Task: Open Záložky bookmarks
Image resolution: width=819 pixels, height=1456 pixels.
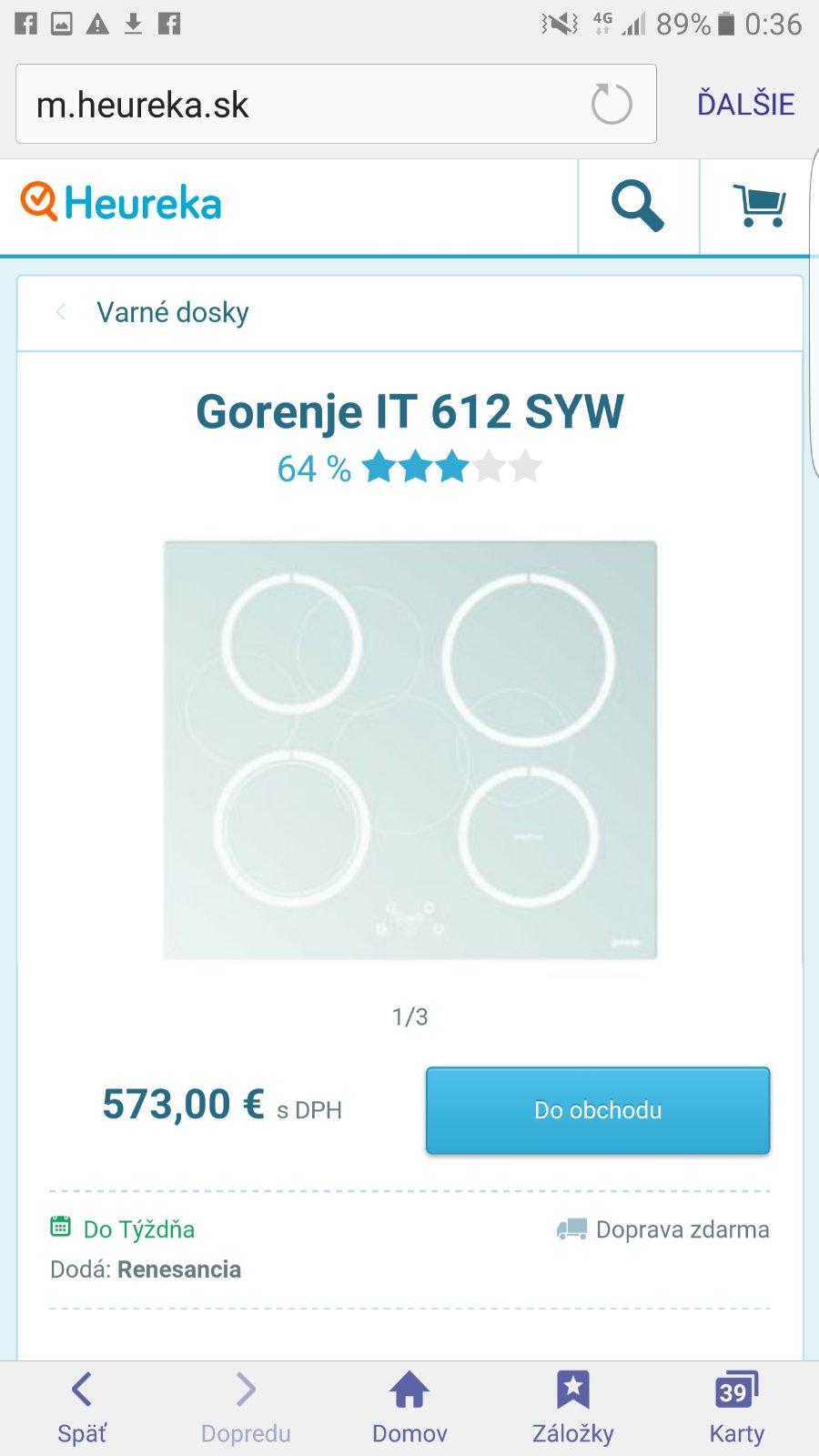Action: point(573,1407)
